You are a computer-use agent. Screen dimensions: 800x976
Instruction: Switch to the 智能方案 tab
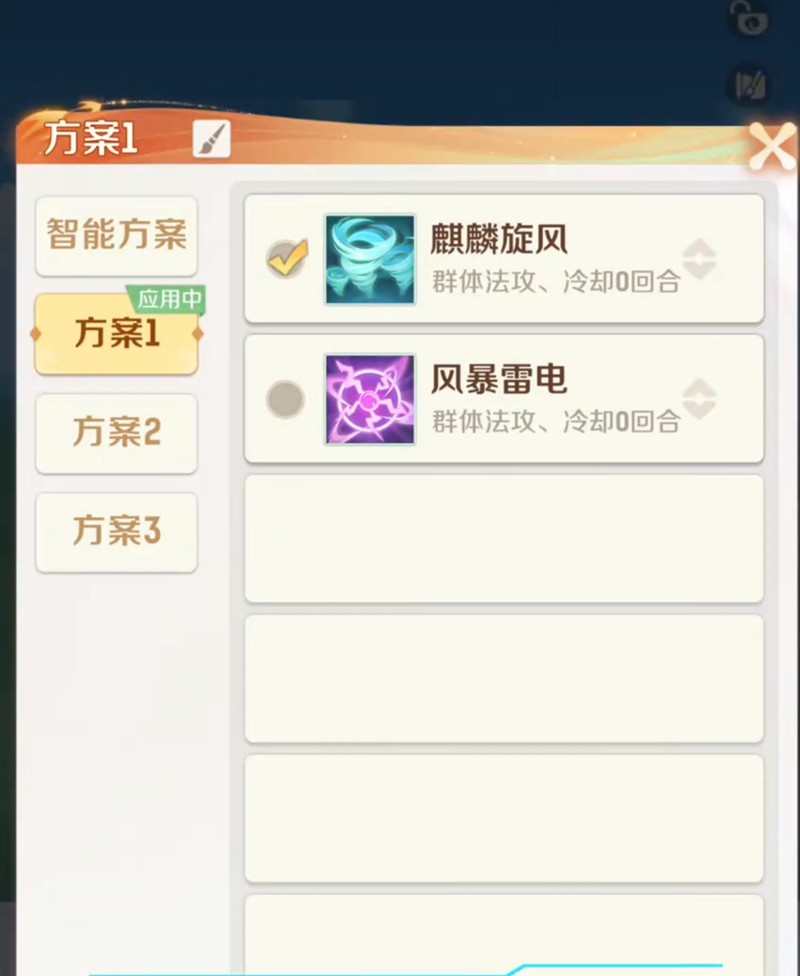(x=116, y=235)
